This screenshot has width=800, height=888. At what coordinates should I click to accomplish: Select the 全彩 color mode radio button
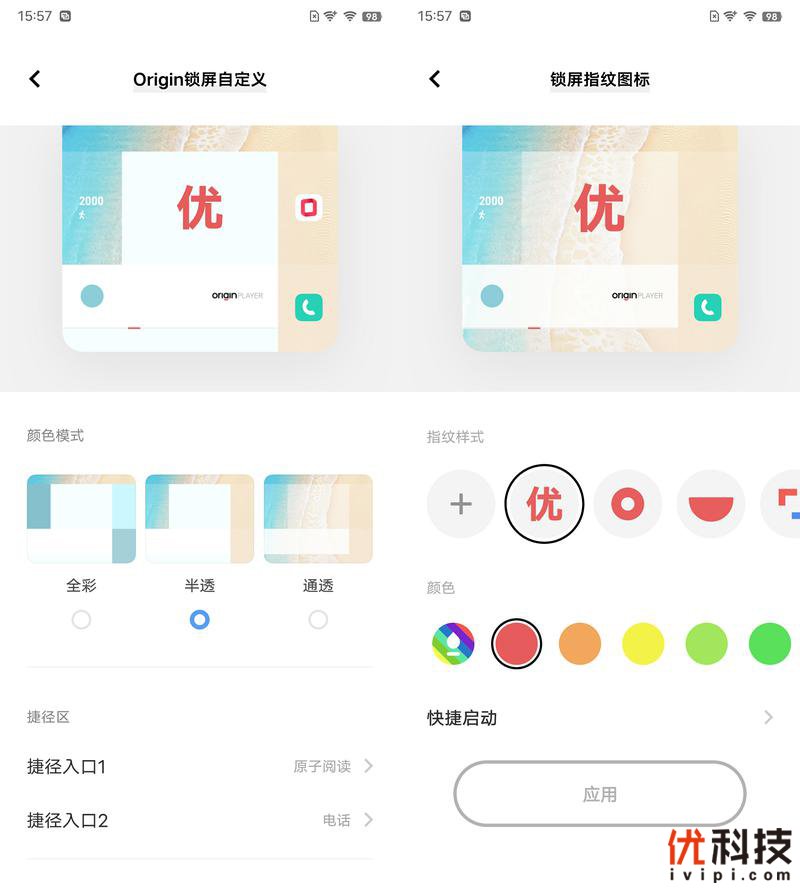(x=81, y=620)
